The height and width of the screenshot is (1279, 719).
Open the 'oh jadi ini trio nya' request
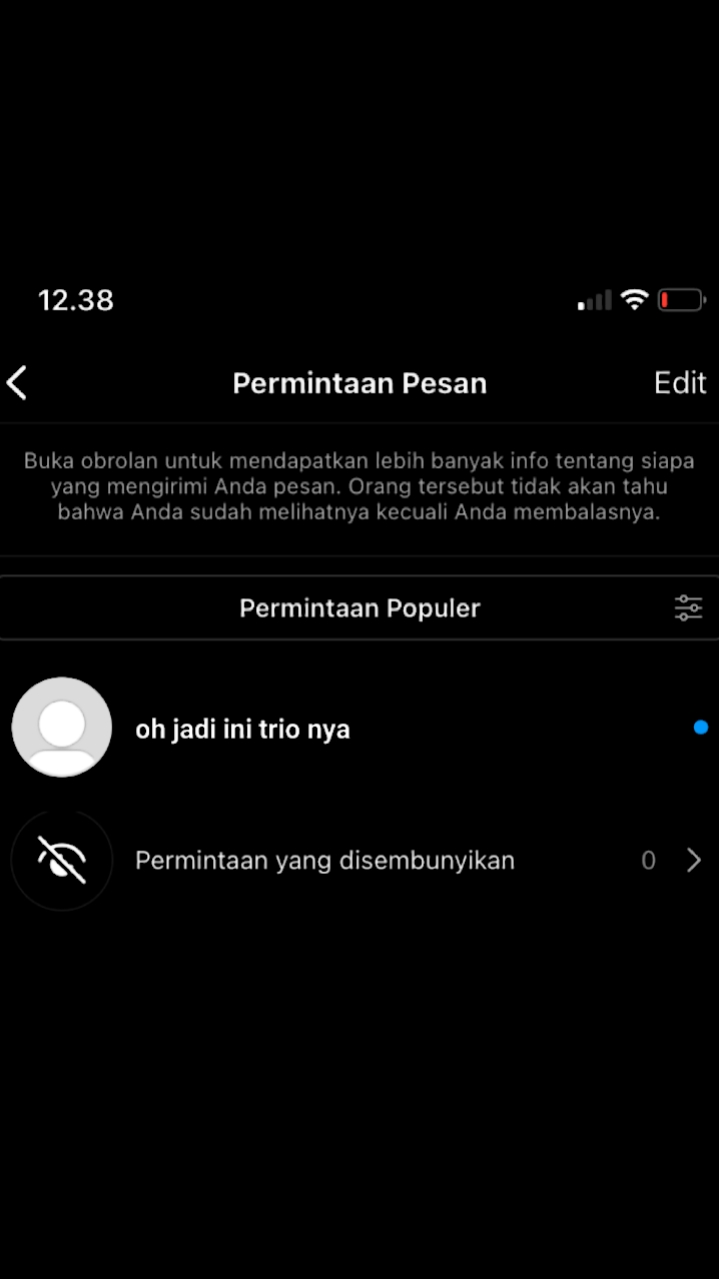[359, 728]
